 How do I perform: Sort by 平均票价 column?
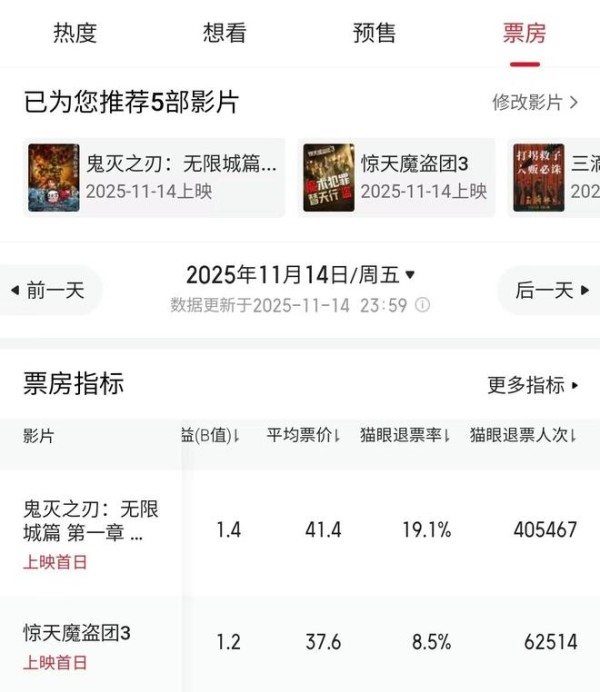tap(304, 435)
